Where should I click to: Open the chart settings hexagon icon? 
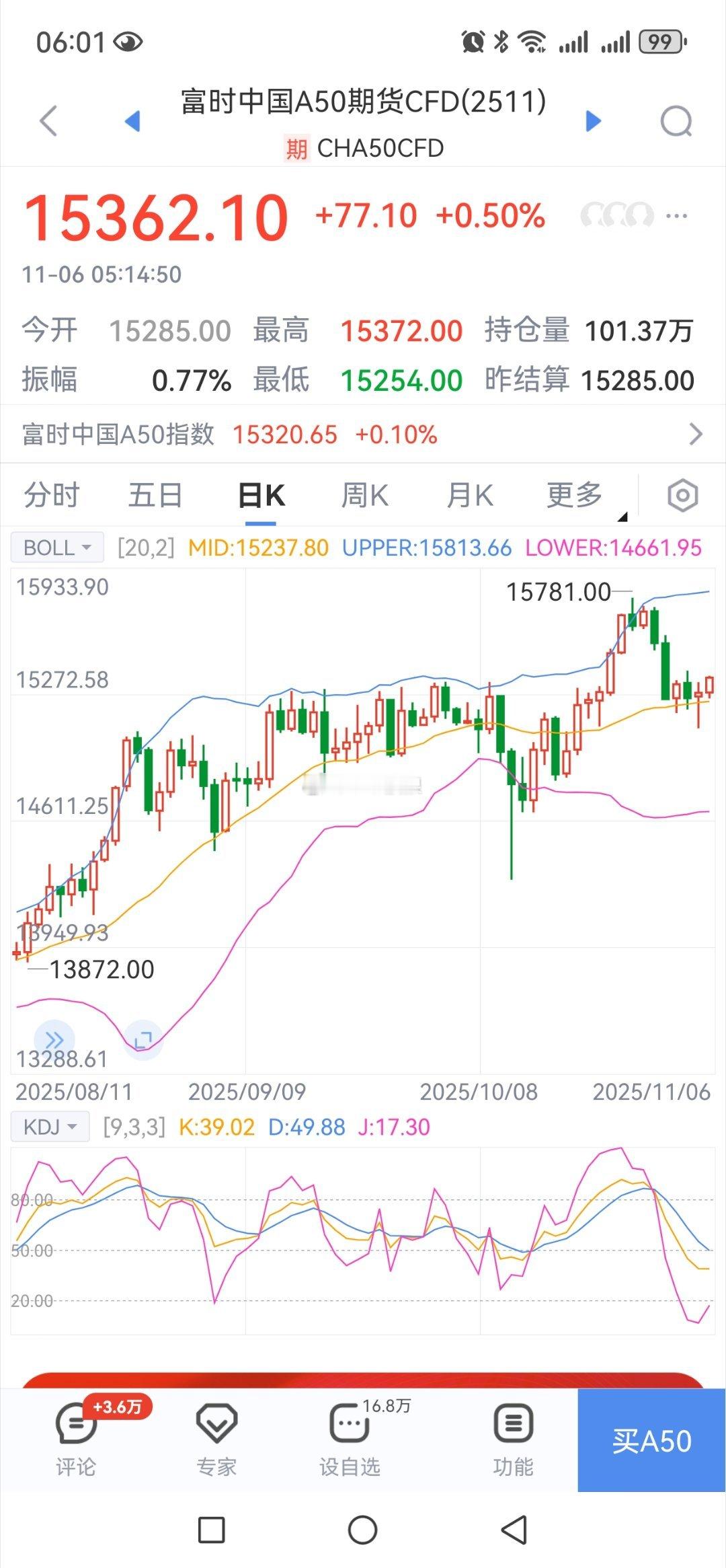[683, 494]
